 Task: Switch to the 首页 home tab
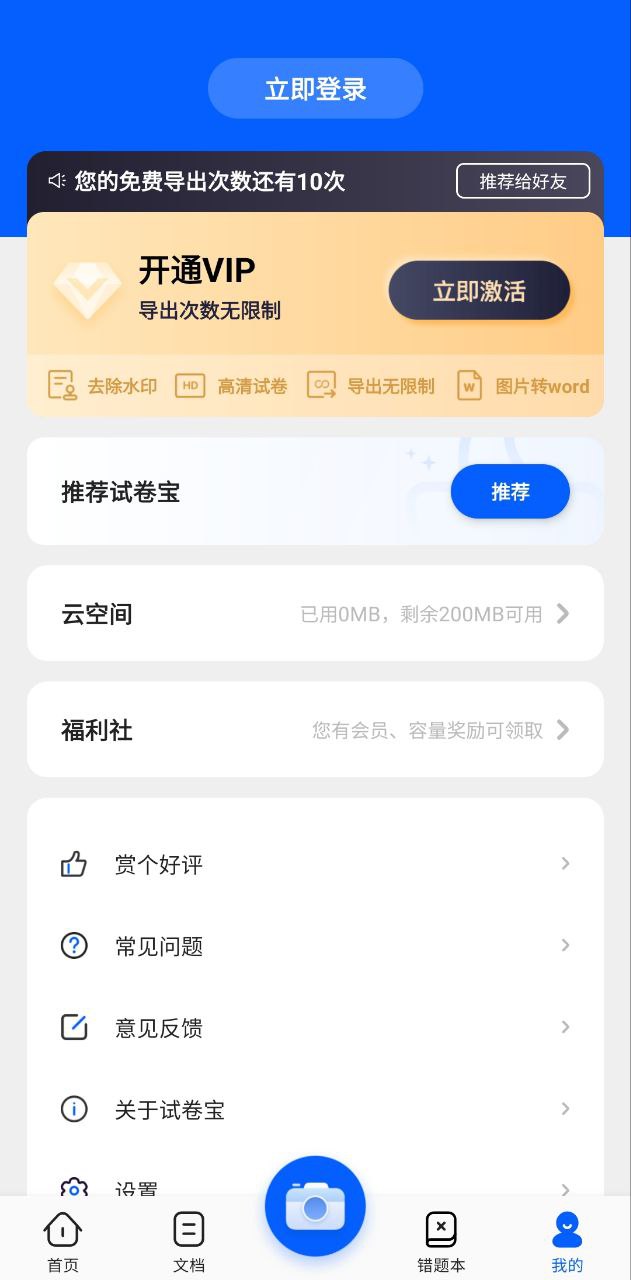click(63, 1241)
